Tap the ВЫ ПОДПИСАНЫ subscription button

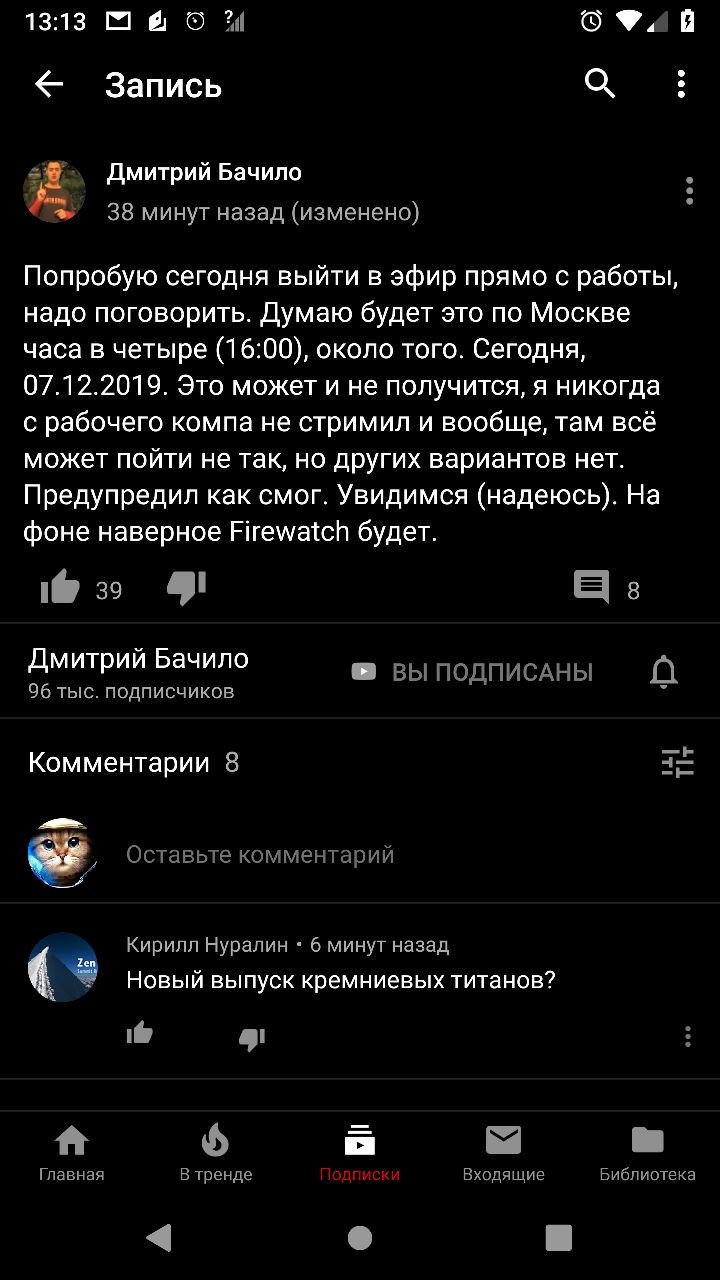pyautogui.click(x=472, y=672)
